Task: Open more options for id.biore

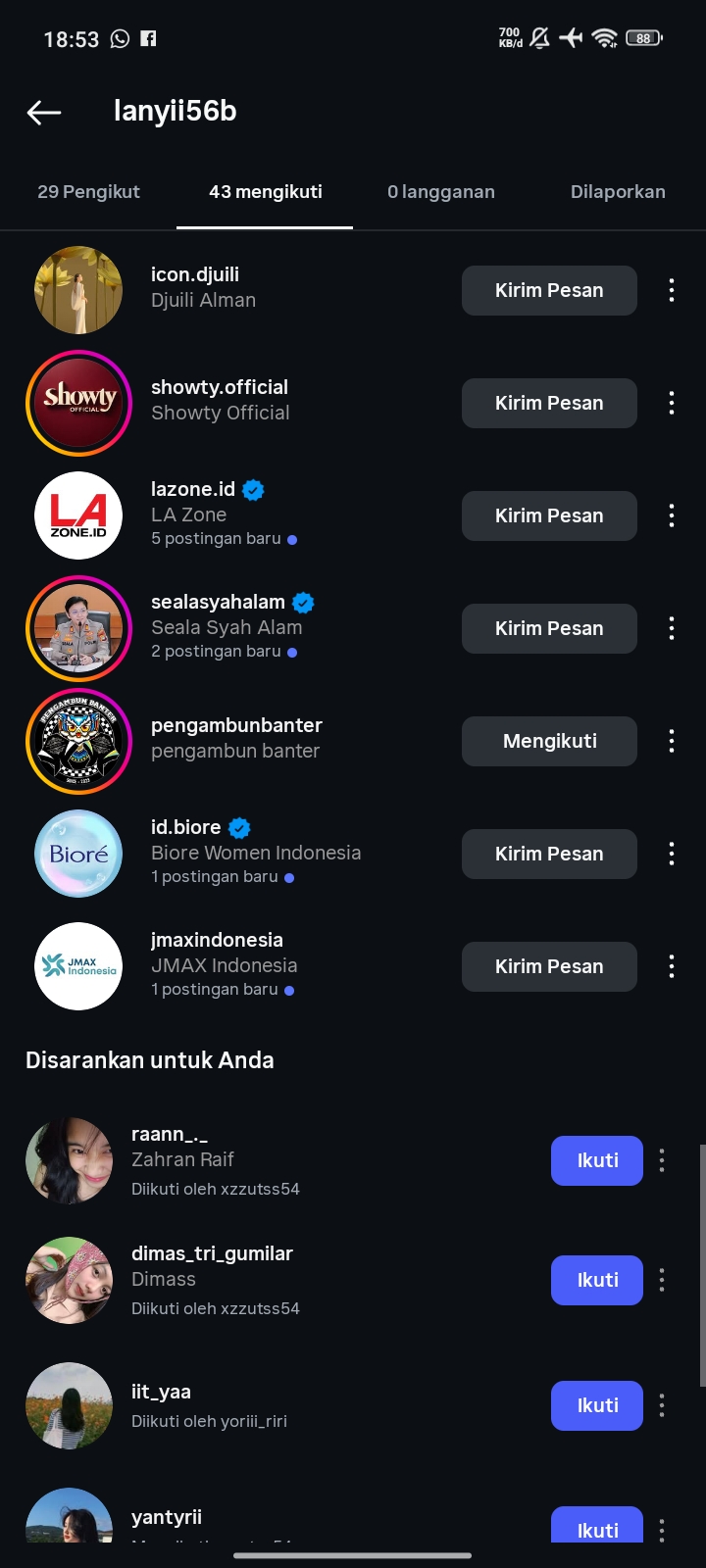Action: 672,854
